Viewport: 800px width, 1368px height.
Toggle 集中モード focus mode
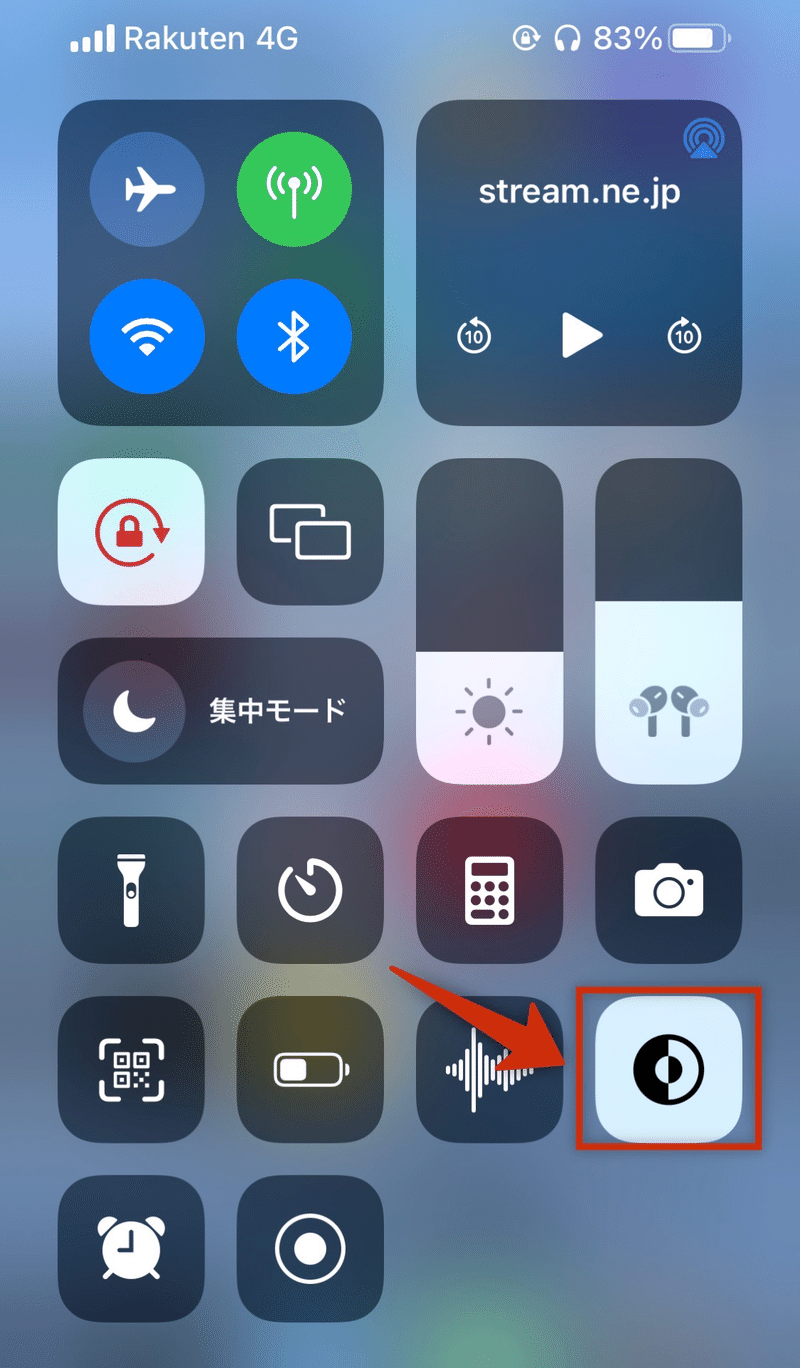pos(220,711)
